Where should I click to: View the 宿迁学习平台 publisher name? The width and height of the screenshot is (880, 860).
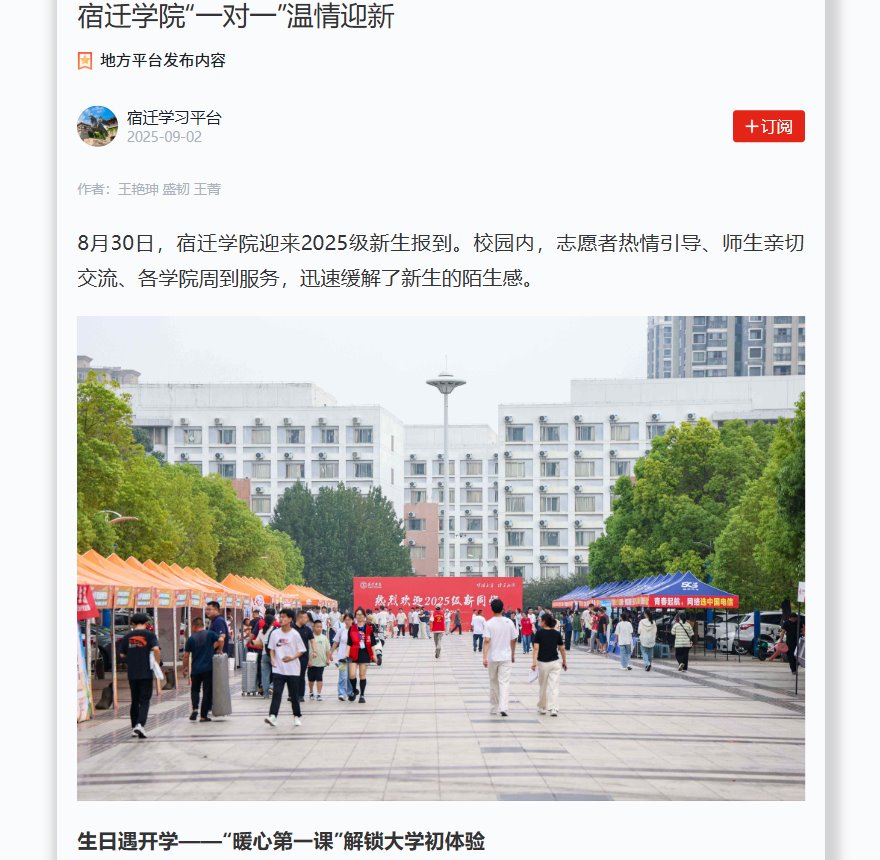174,117
